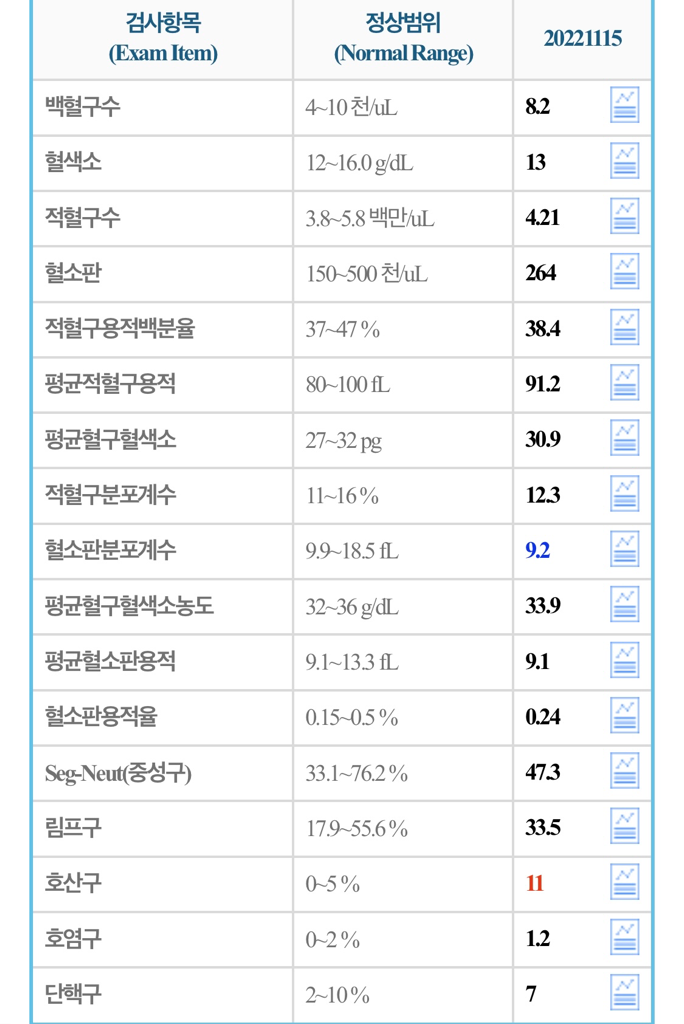View 평균혈구혈색소농도 trend graph
Viewport: 684px width, 1024px height.
(x=624, y=605)
